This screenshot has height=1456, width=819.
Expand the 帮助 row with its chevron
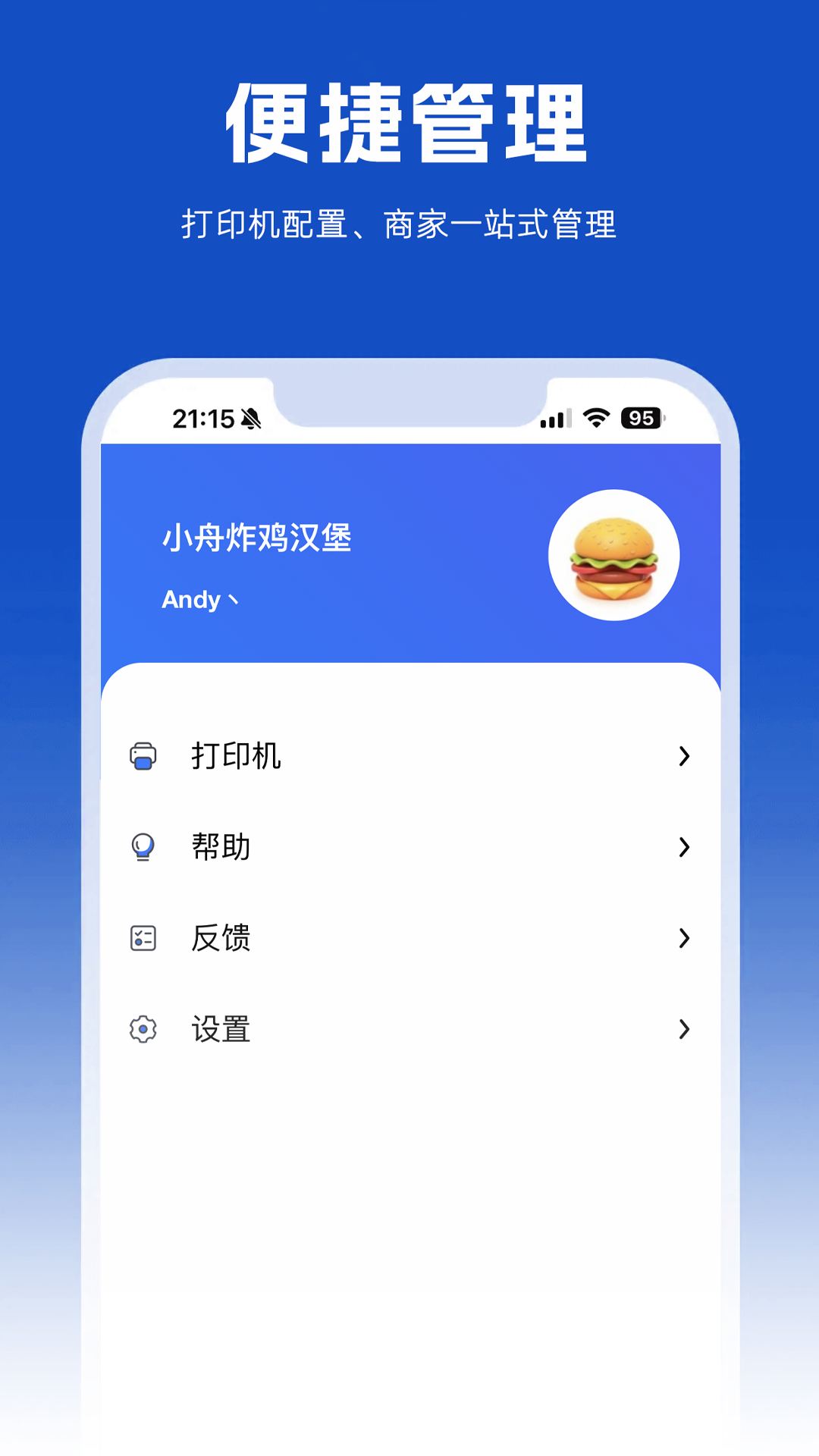(x=685, y=847)
